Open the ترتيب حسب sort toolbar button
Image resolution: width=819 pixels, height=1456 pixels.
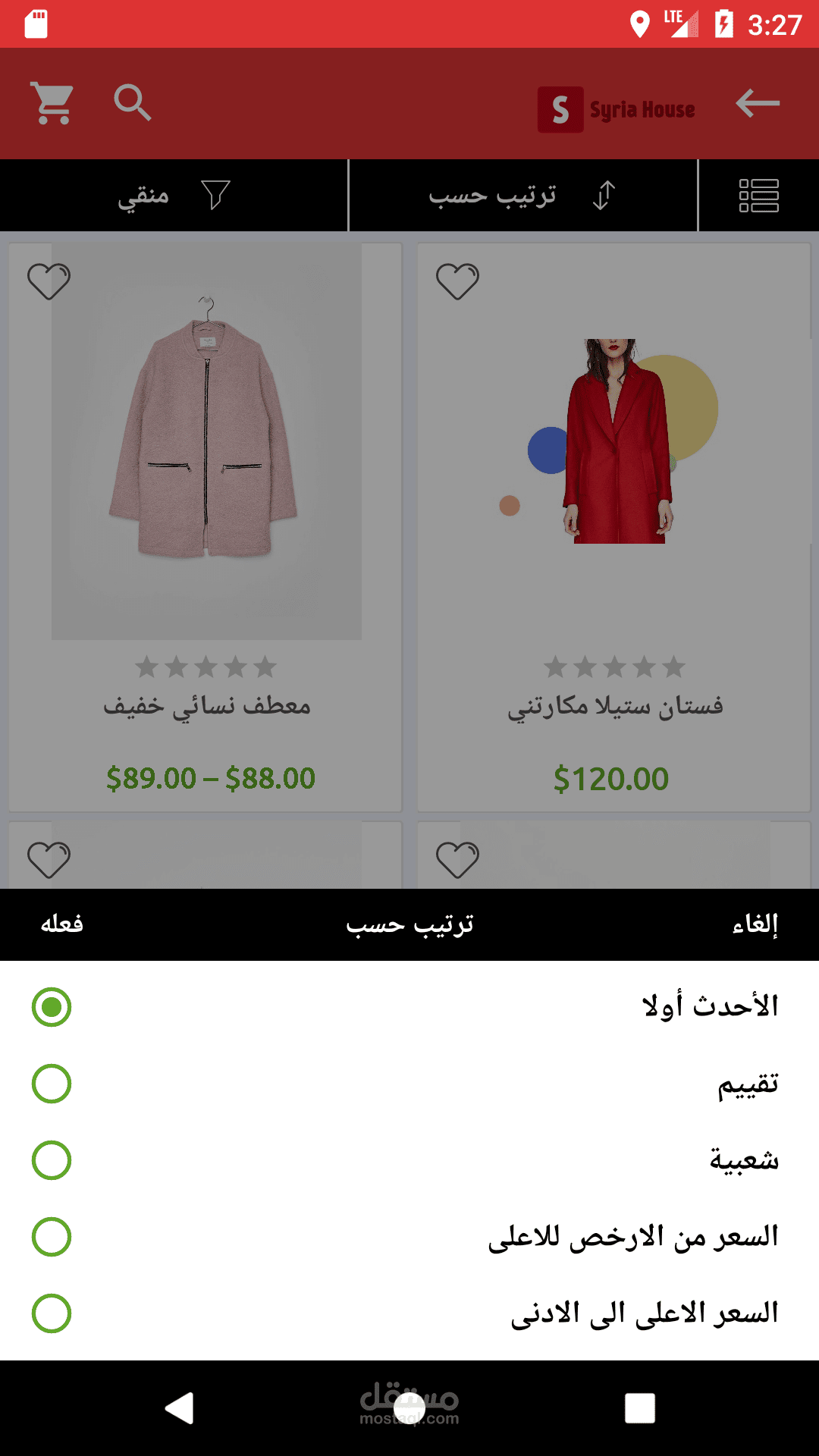[522, 196]
